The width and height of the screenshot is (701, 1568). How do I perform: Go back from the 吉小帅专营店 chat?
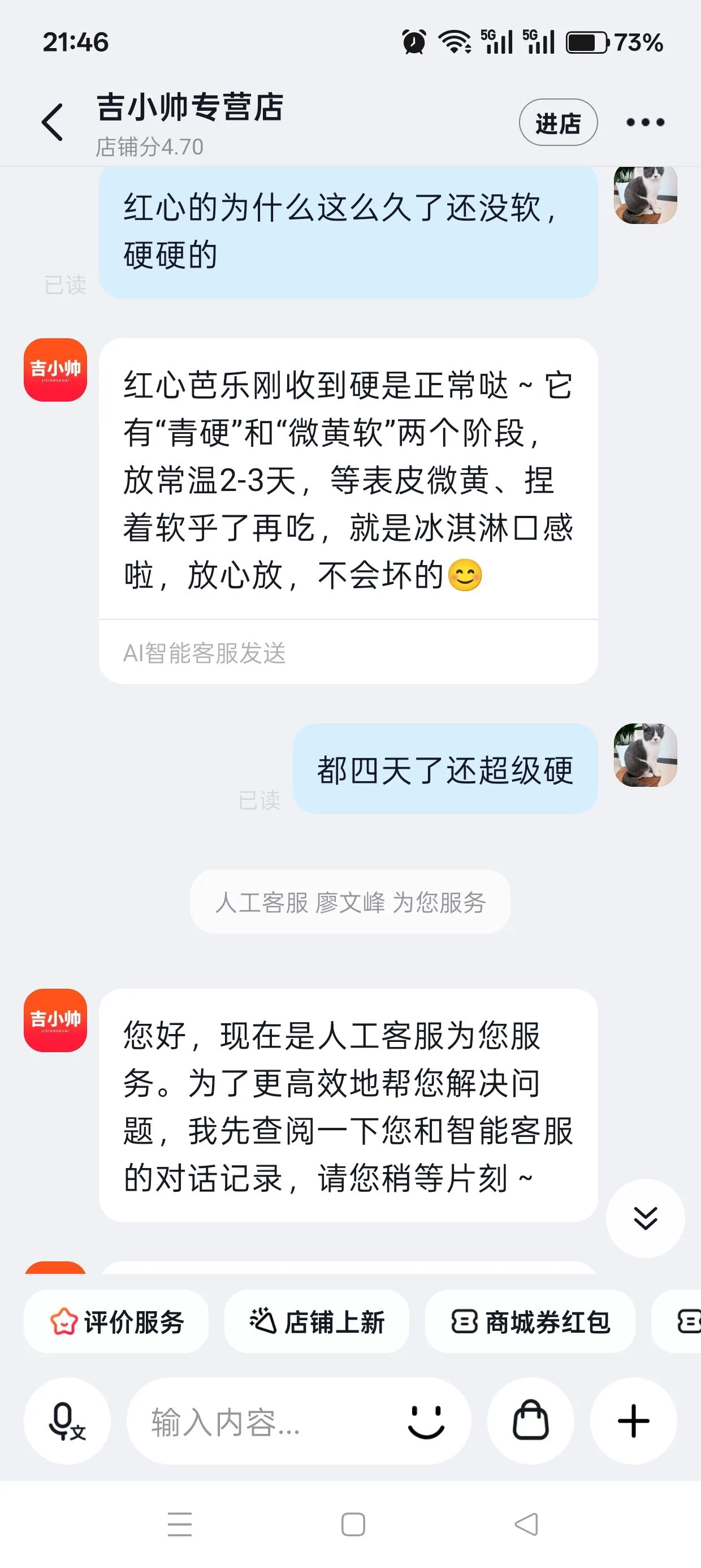53,122
